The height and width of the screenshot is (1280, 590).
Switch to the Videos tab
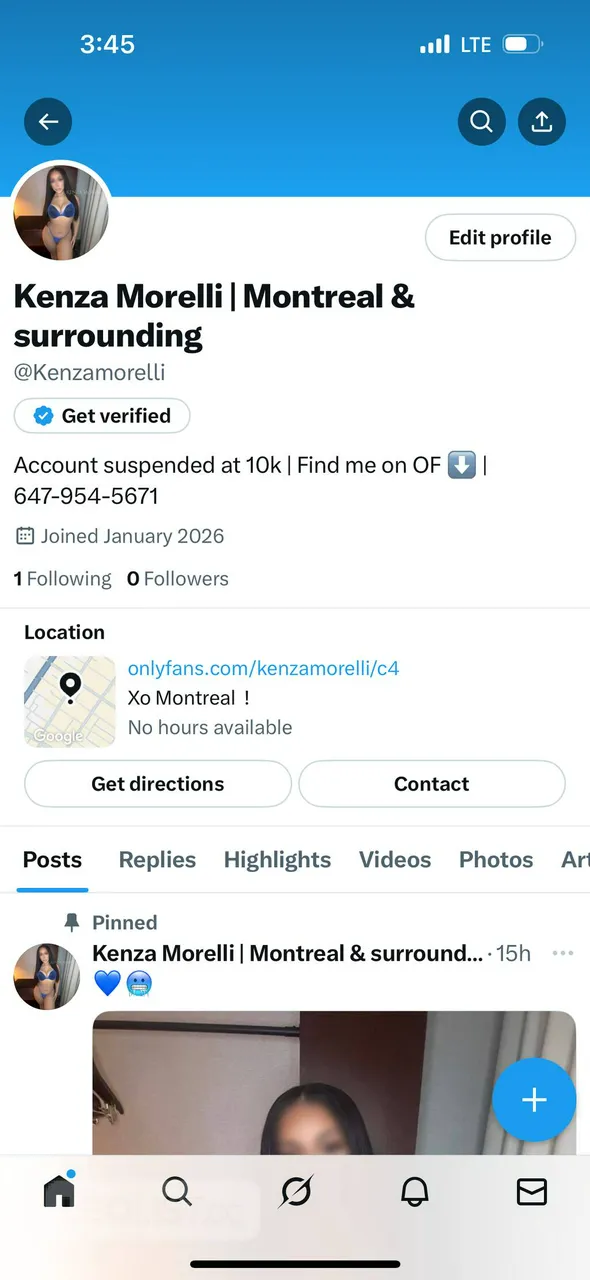click(395, 860)
